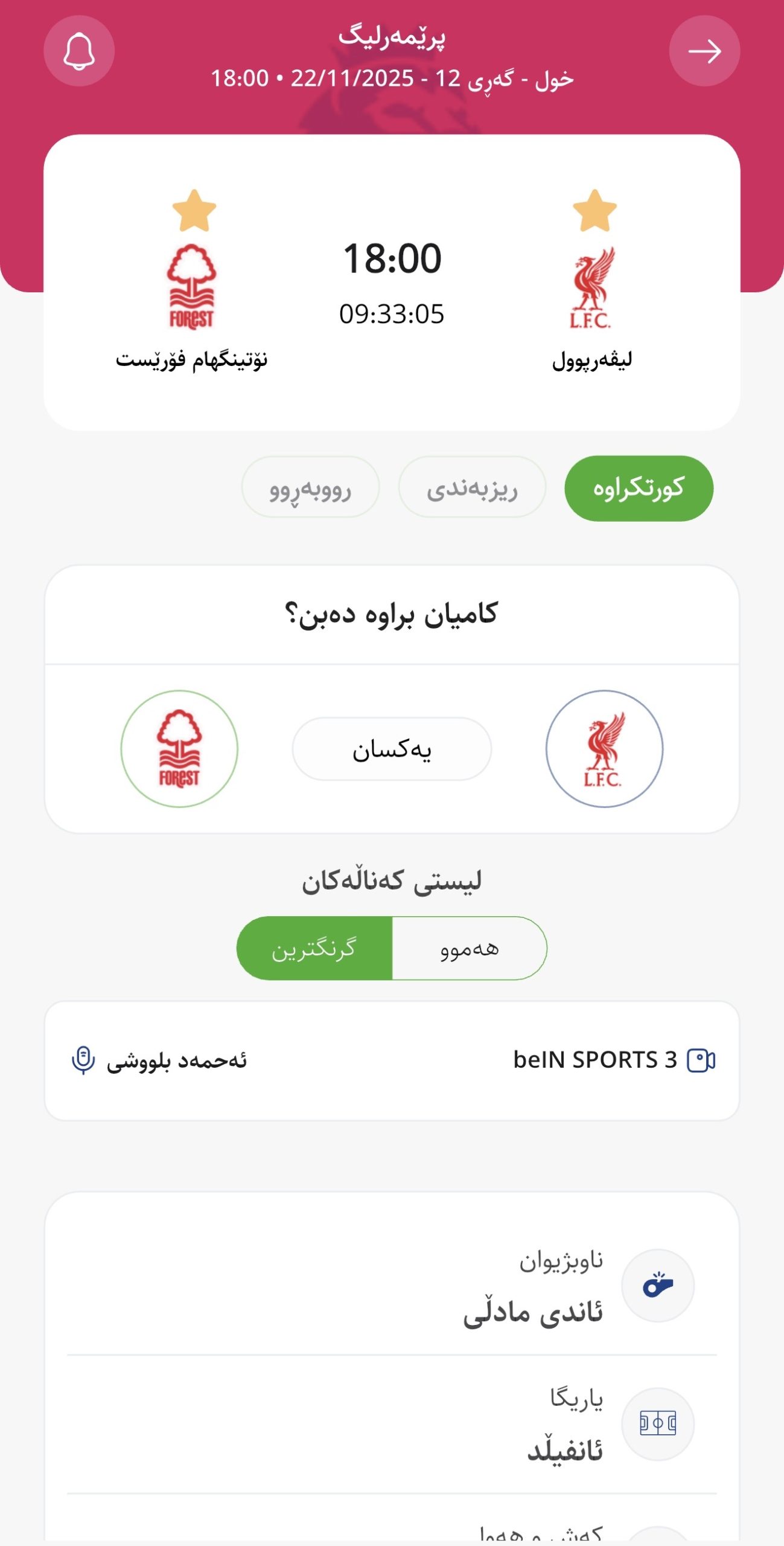Screen dimensions: 784x1546
Task: Switch to the کورتکراوە tab
Action: click(x=639, y=488)
